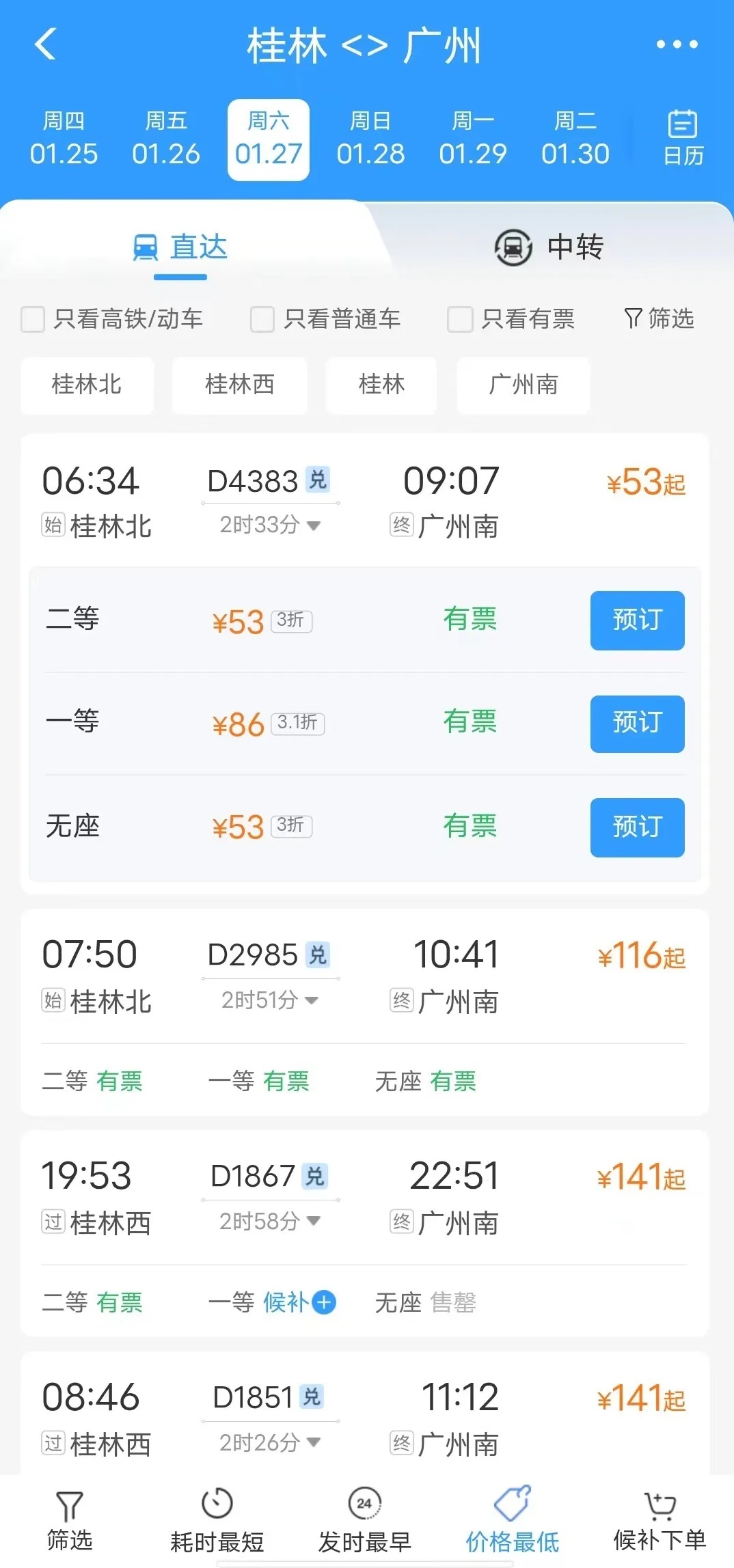Image resolution: width=734 pixels, height=1568 pixels.
Task: Add 候补 for D1867 一等 seat
Action: [x=324, y=1302]
